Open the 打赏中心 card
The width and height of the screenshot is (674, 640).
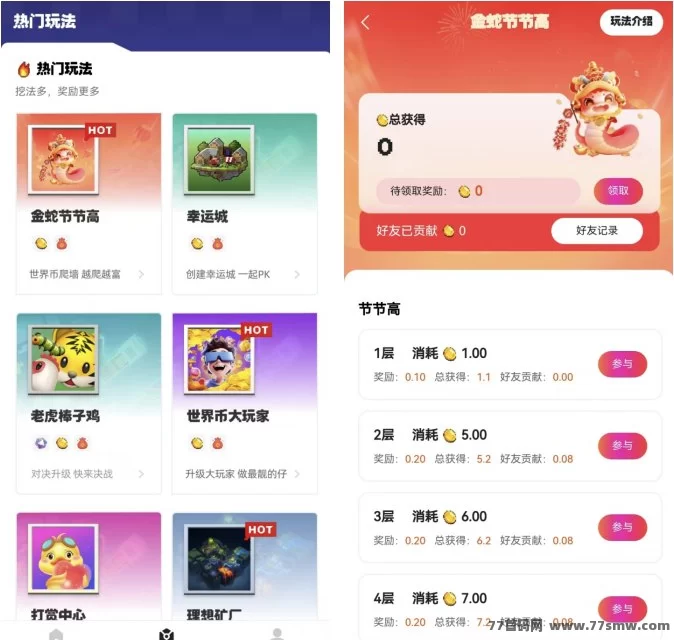pyautogui.click(x=88, y=570)
